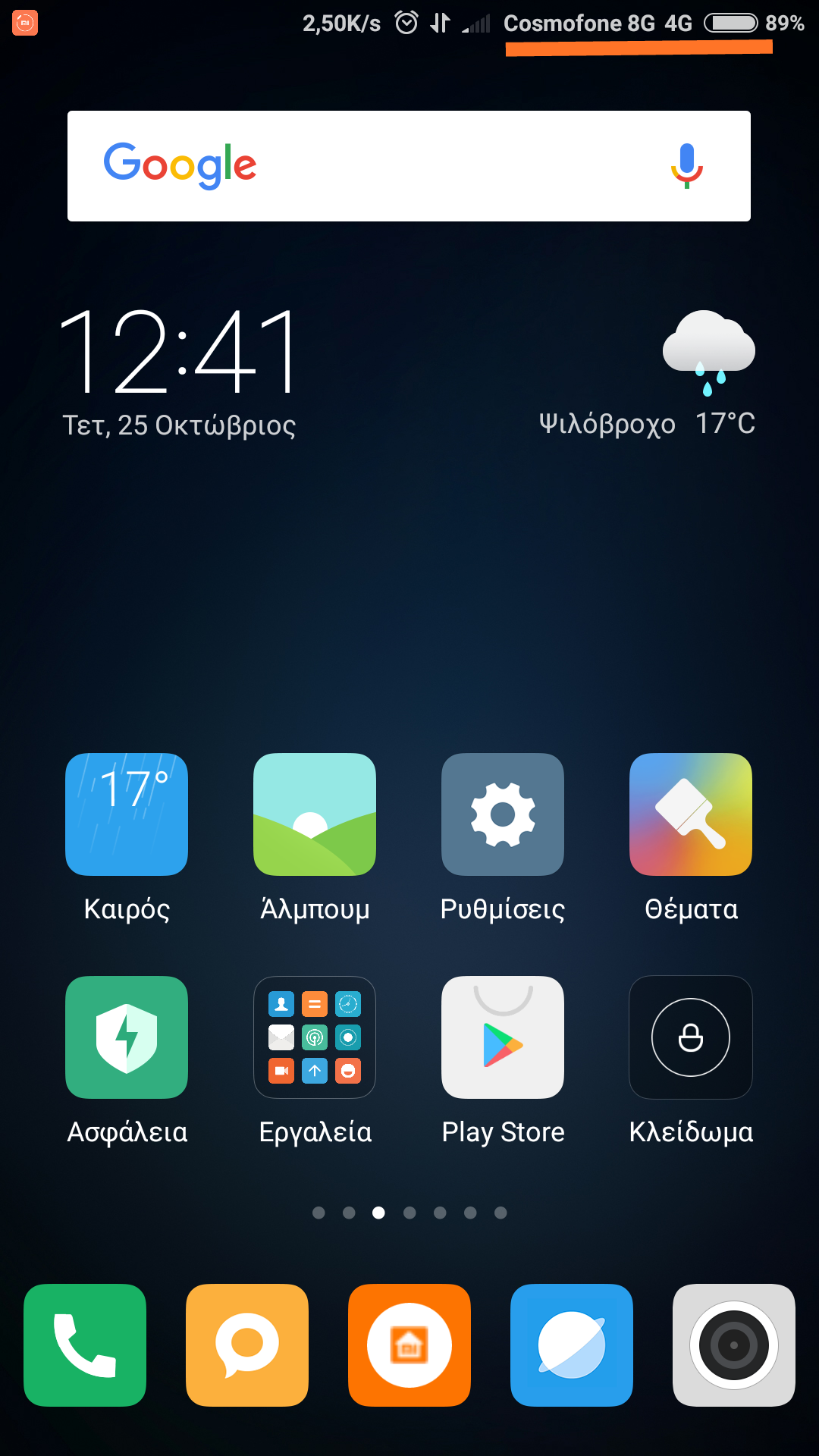Tap the Κλείδωμα lock screen shortcut

click(691, 1037)
